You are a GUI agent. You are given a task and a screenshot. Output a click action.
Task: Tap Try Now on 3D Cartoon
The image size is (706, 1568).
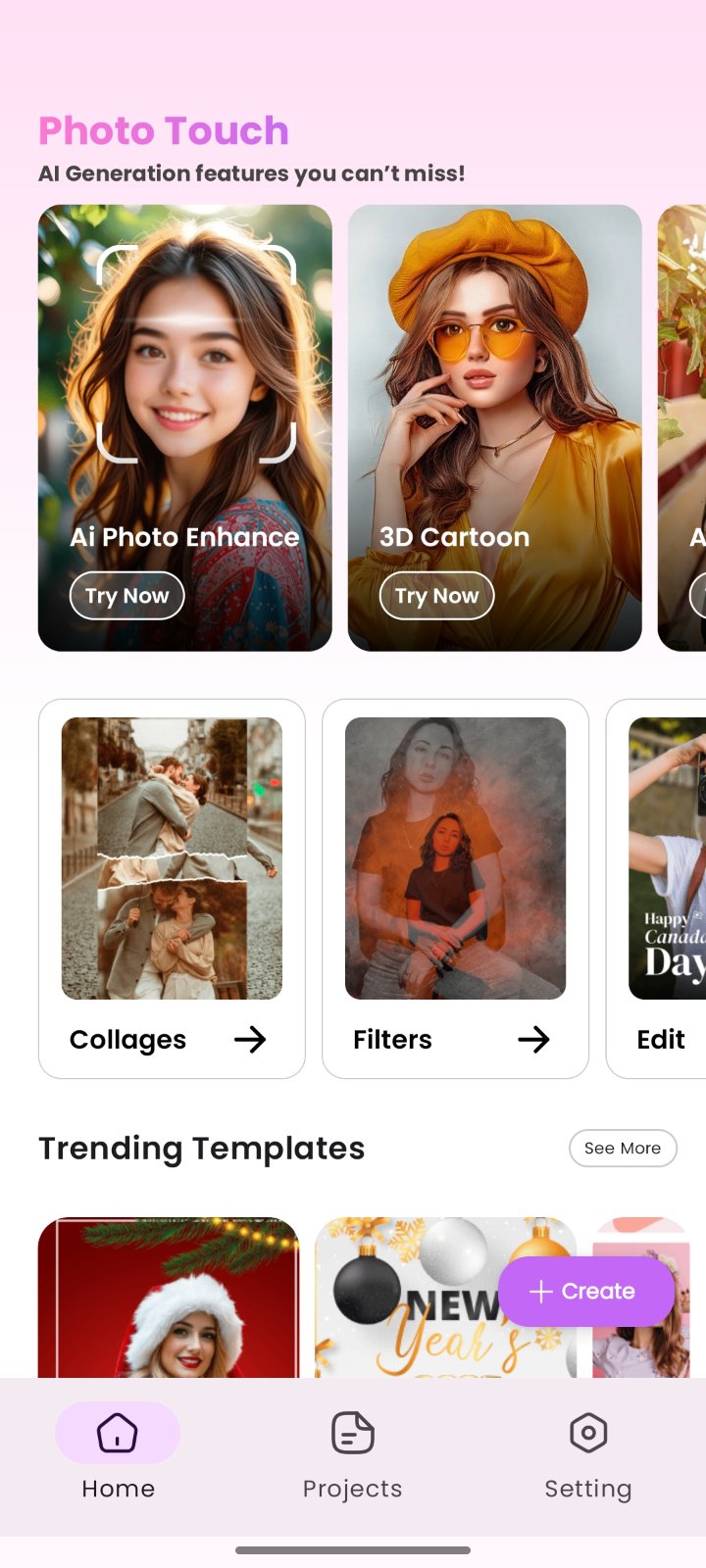click(x=436, y=596)
